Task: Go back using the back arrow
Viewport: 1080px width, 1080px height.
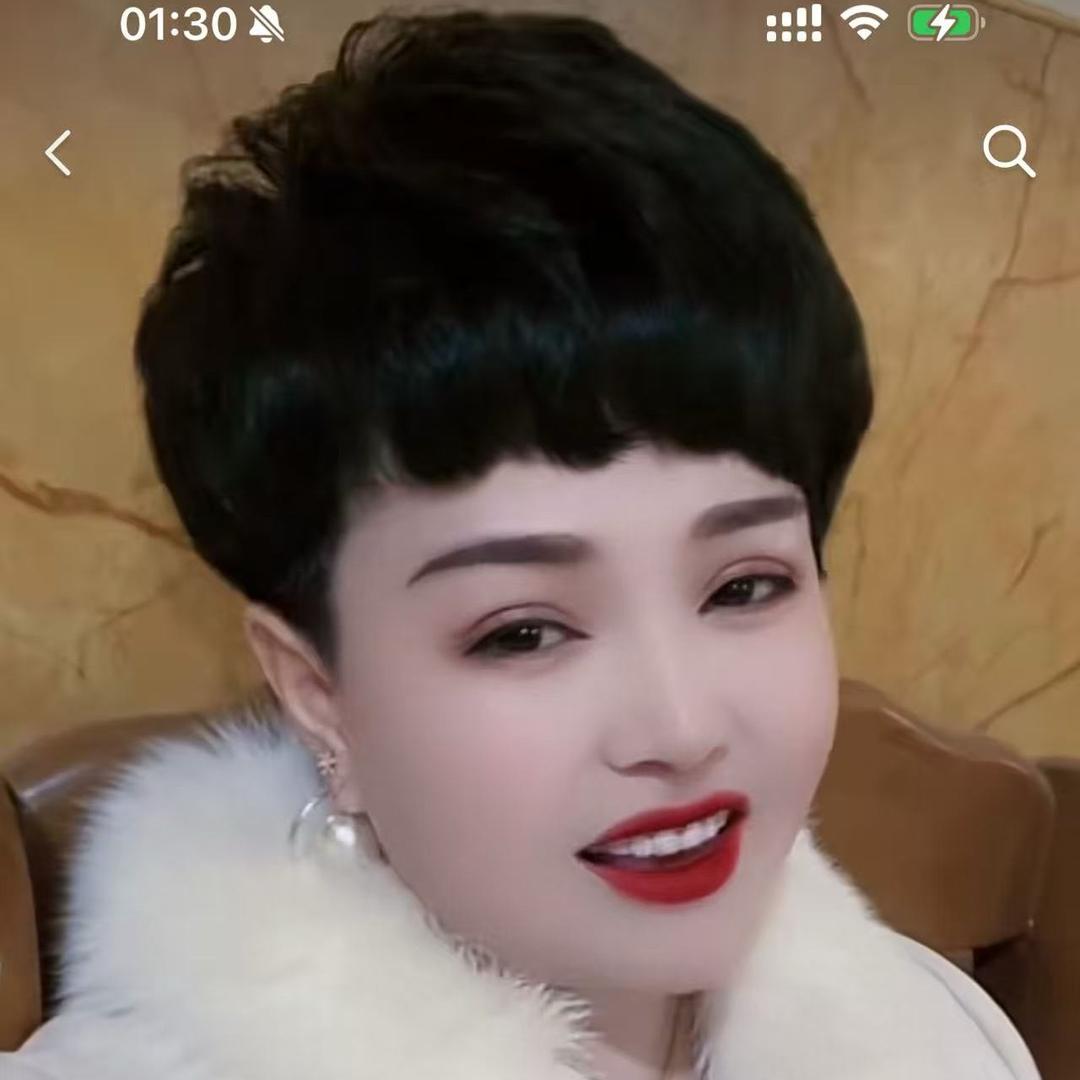Action: click(58, 153)
